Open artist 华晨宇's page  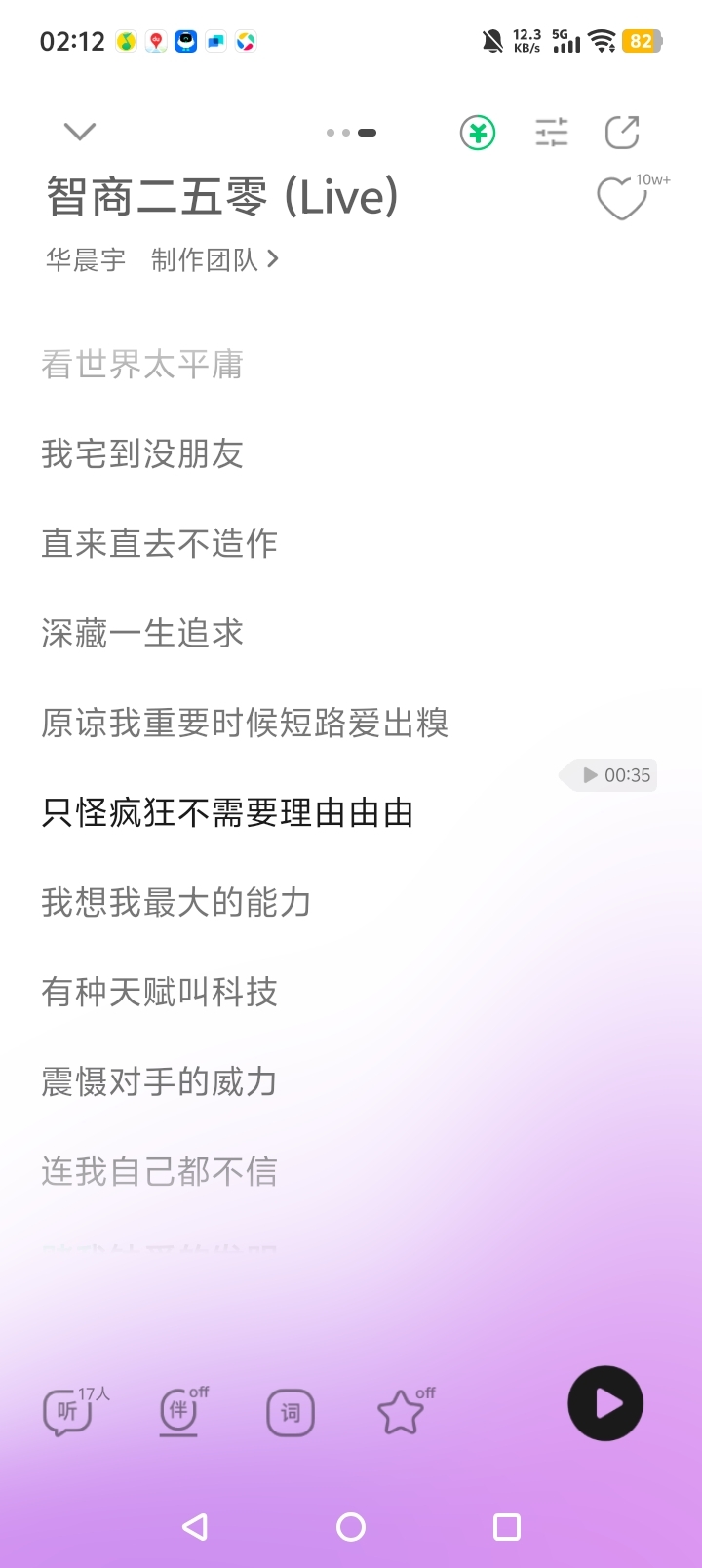(86, 259)
